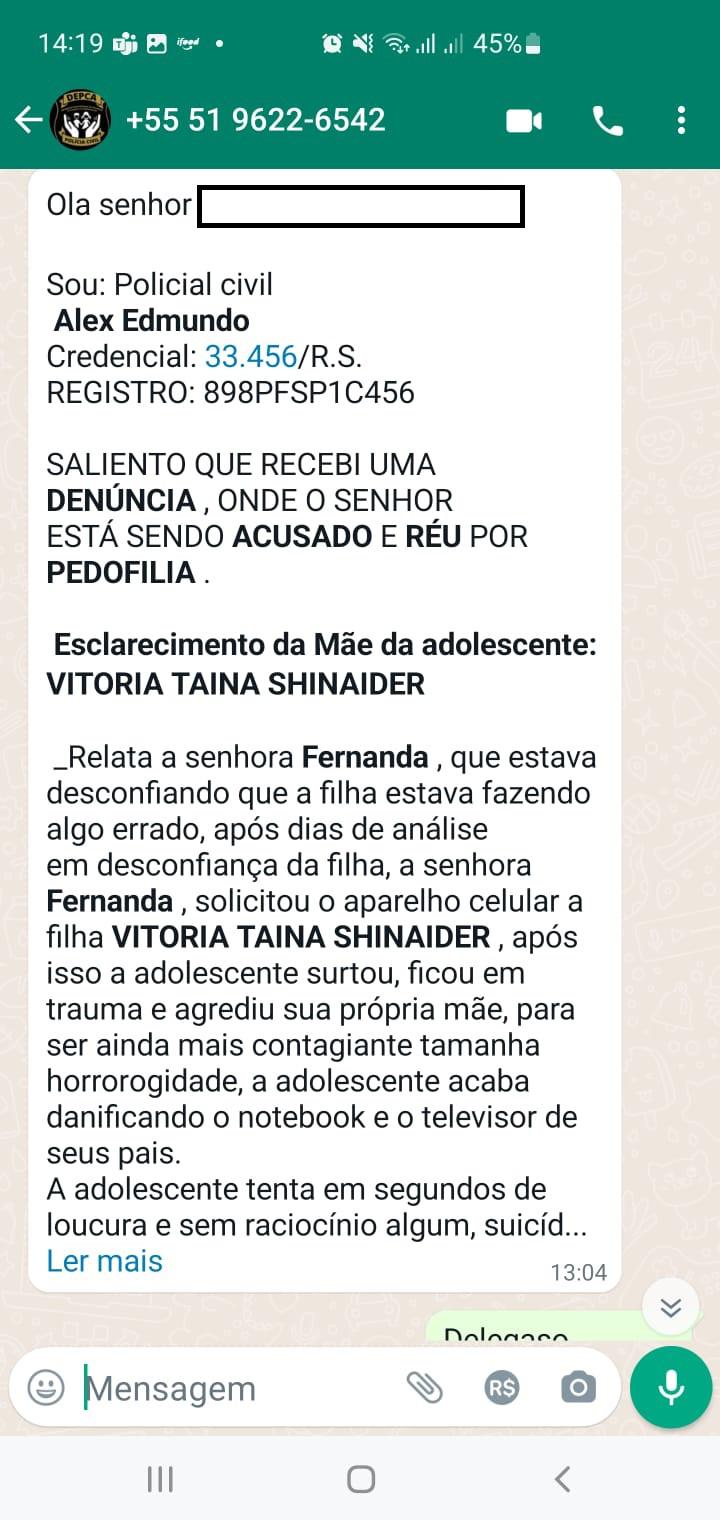
Task: Tap the 33.456 credential number link
Action: [251, 356]
